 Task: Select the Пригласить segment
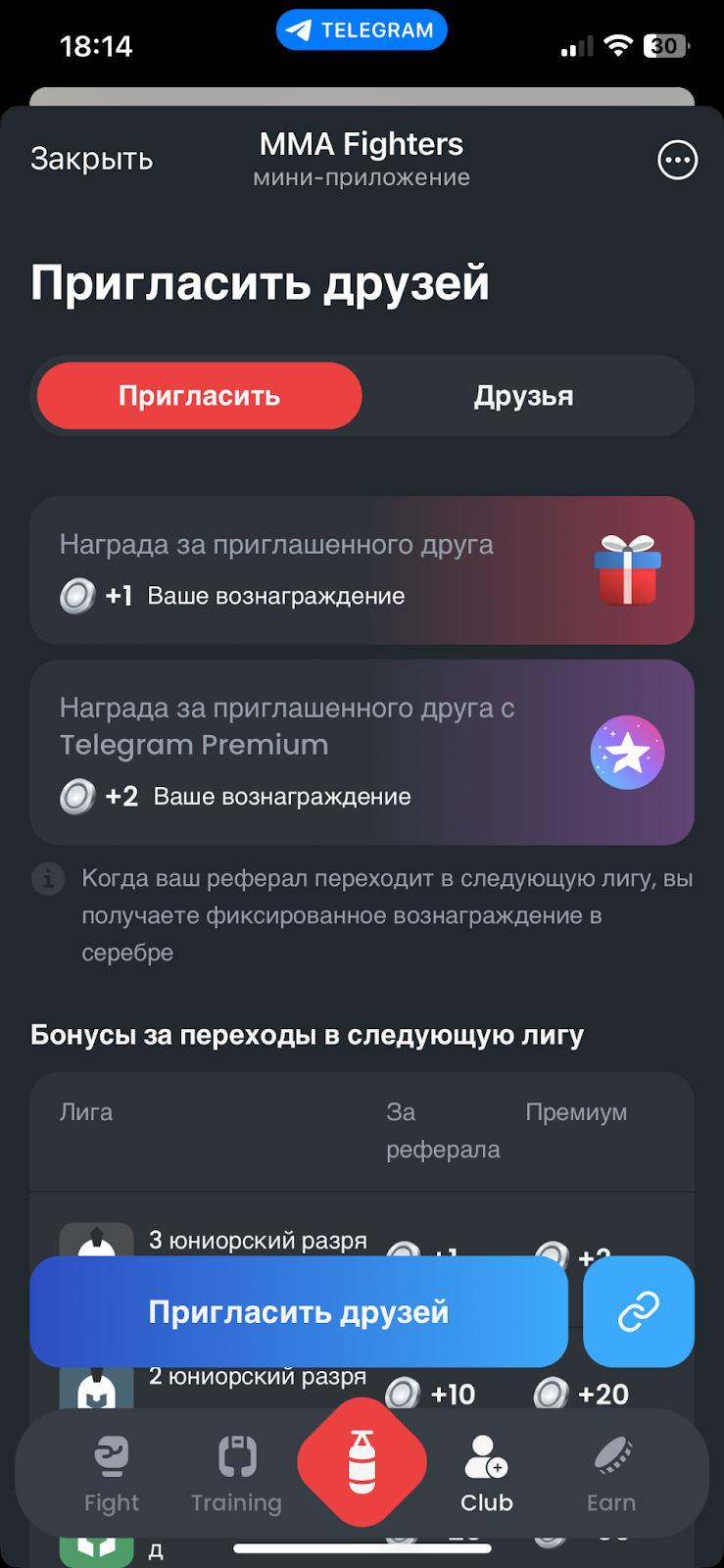point(200,396)
